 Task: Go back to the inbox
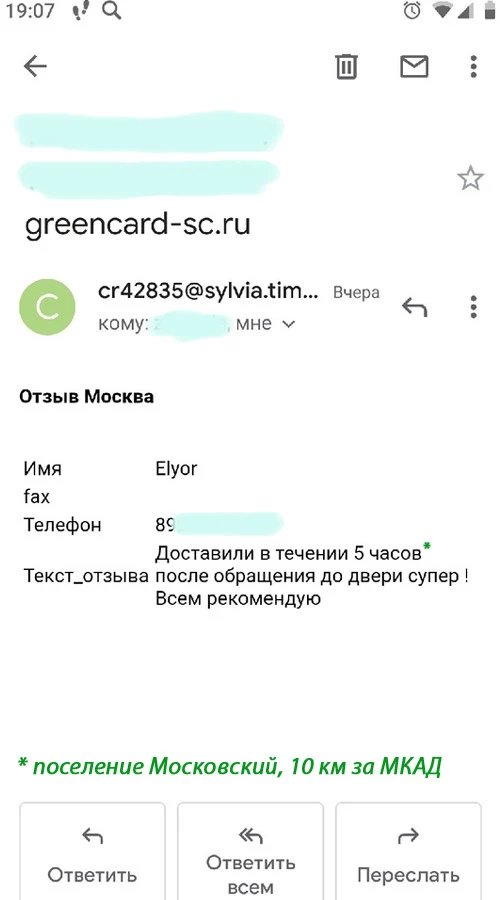tap(34, 67)
